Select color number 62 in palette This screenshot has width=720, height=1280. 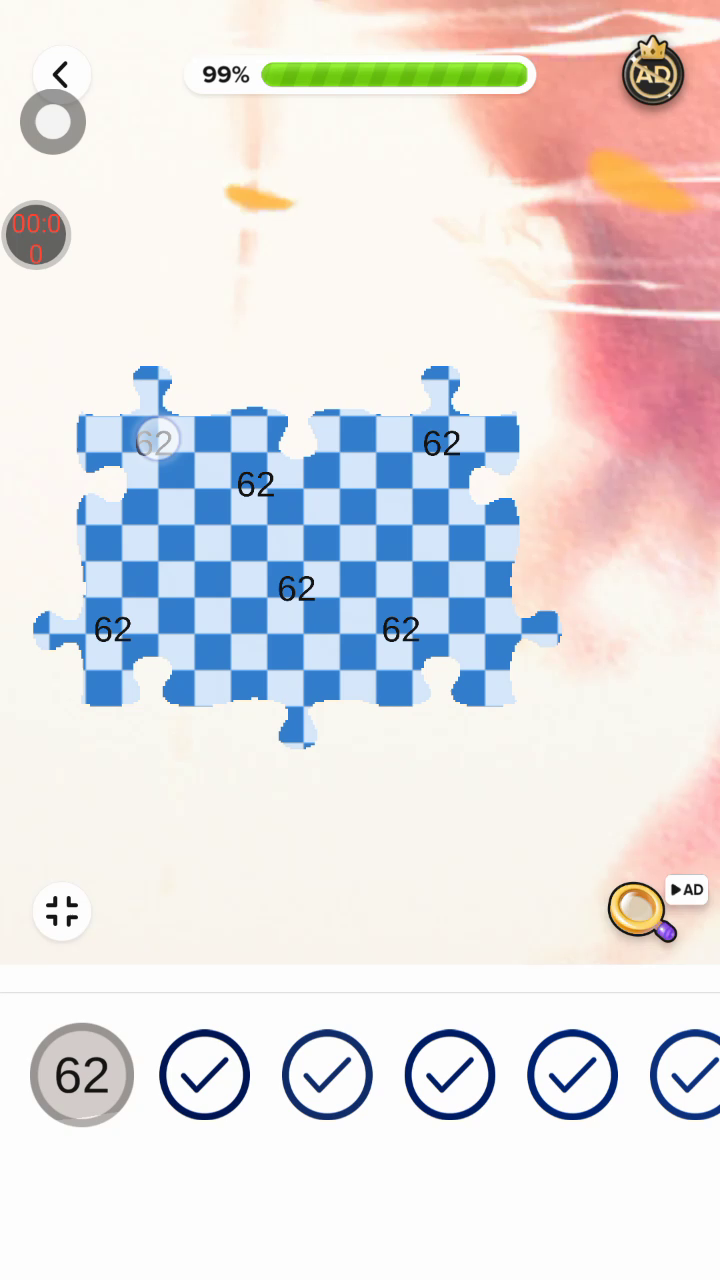(82, 1075)
